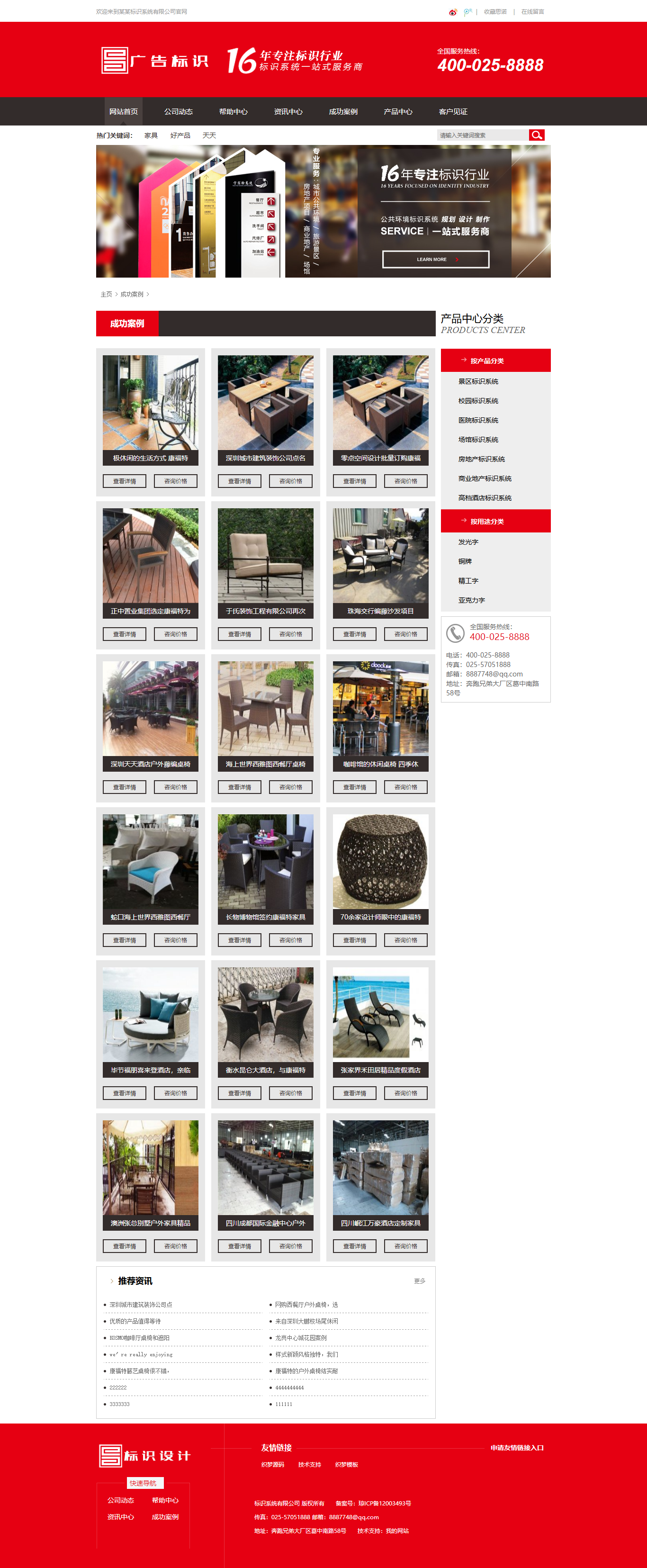Viewport: 647px width, 1568px height.
Task: Open 高档酒店标识系统 category
Action: pos(485,498)
